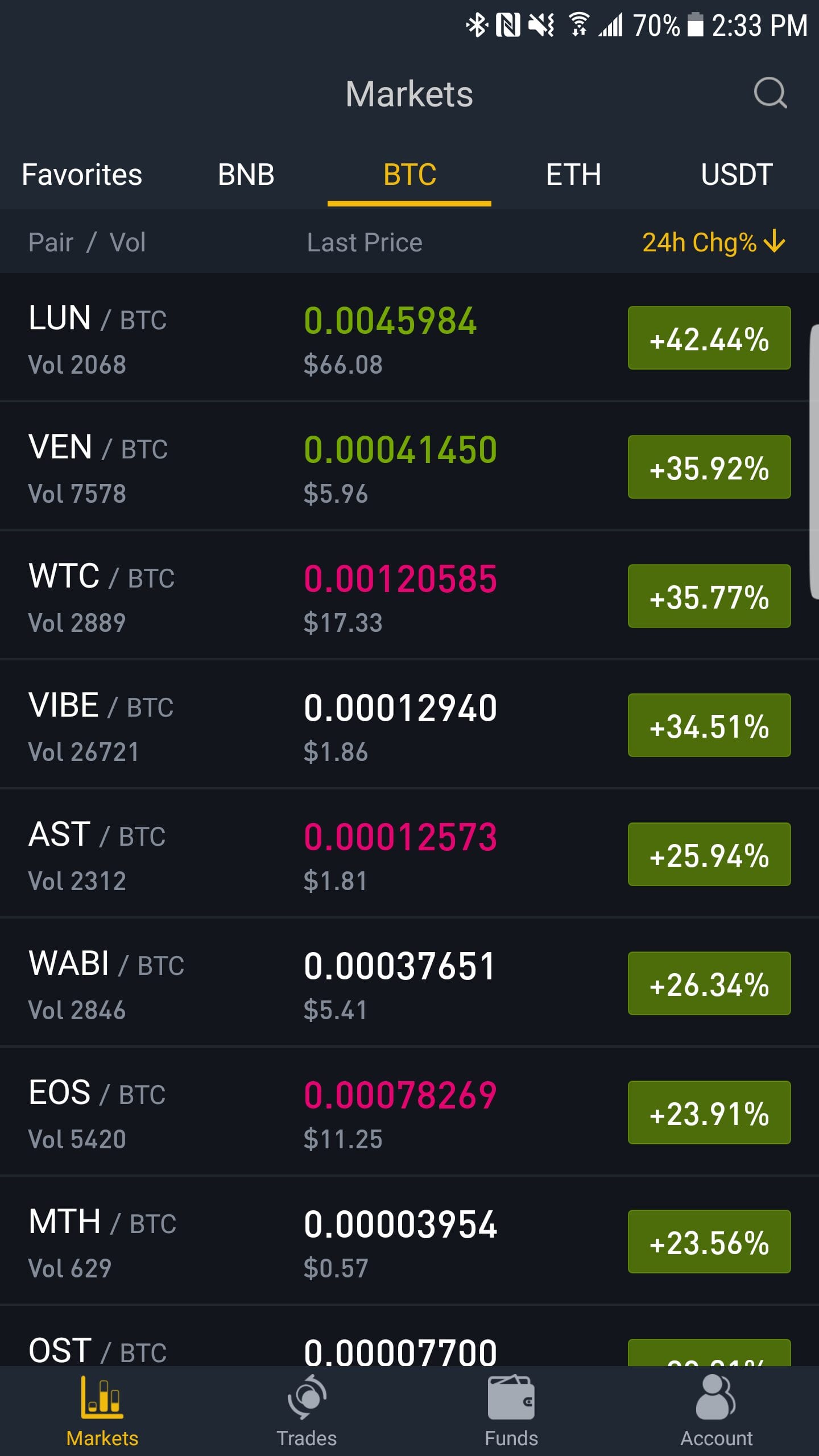Open the VEN / BTC pair
This screenshot has width=819, height=1456.
pyautogui.click(x=409, y=466)
